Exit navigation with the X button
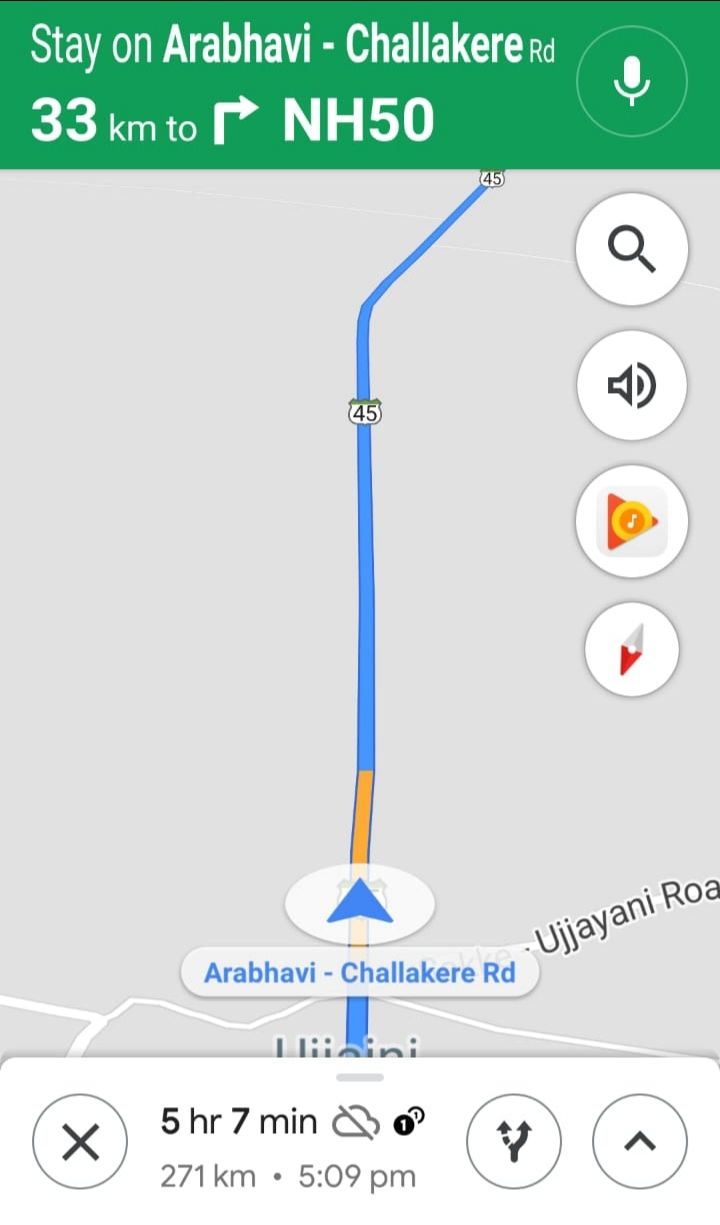This screenshot has width=720, height=1225. click(80, 1141)
